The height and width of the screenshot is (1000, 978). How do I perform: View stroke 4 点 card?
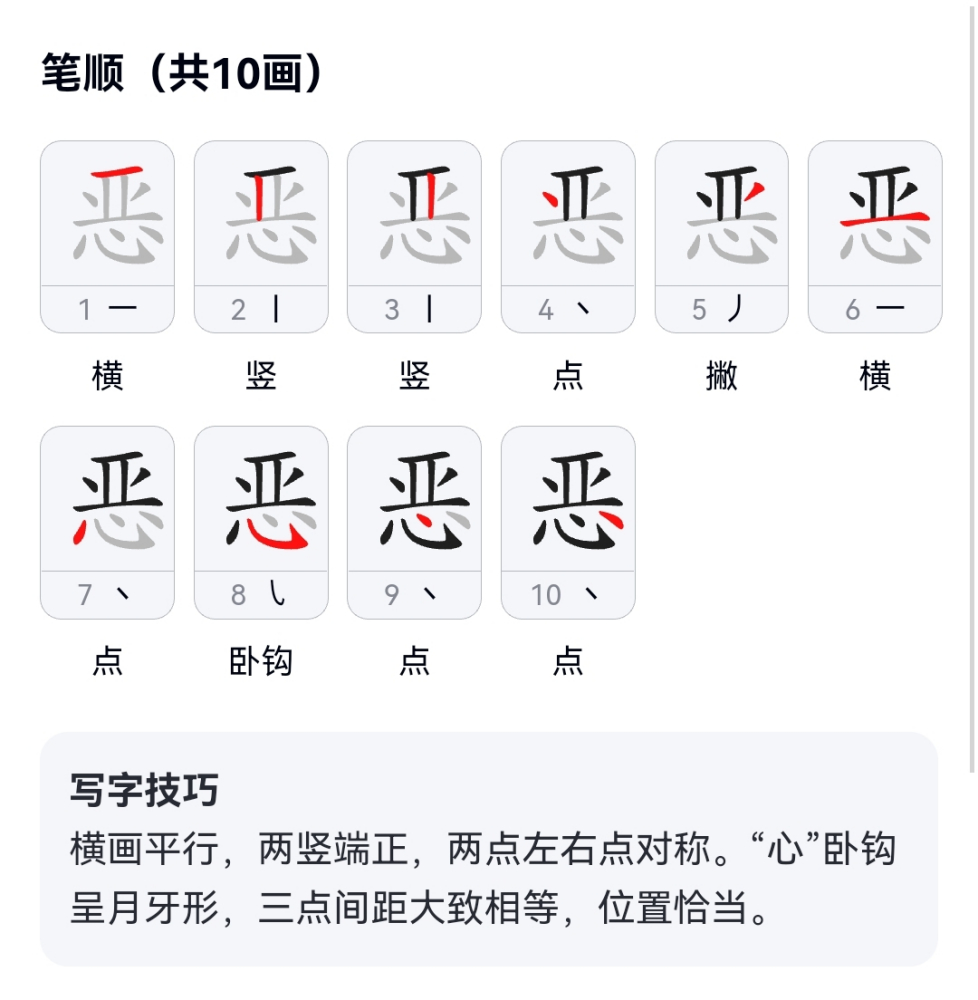coord(568,237)
